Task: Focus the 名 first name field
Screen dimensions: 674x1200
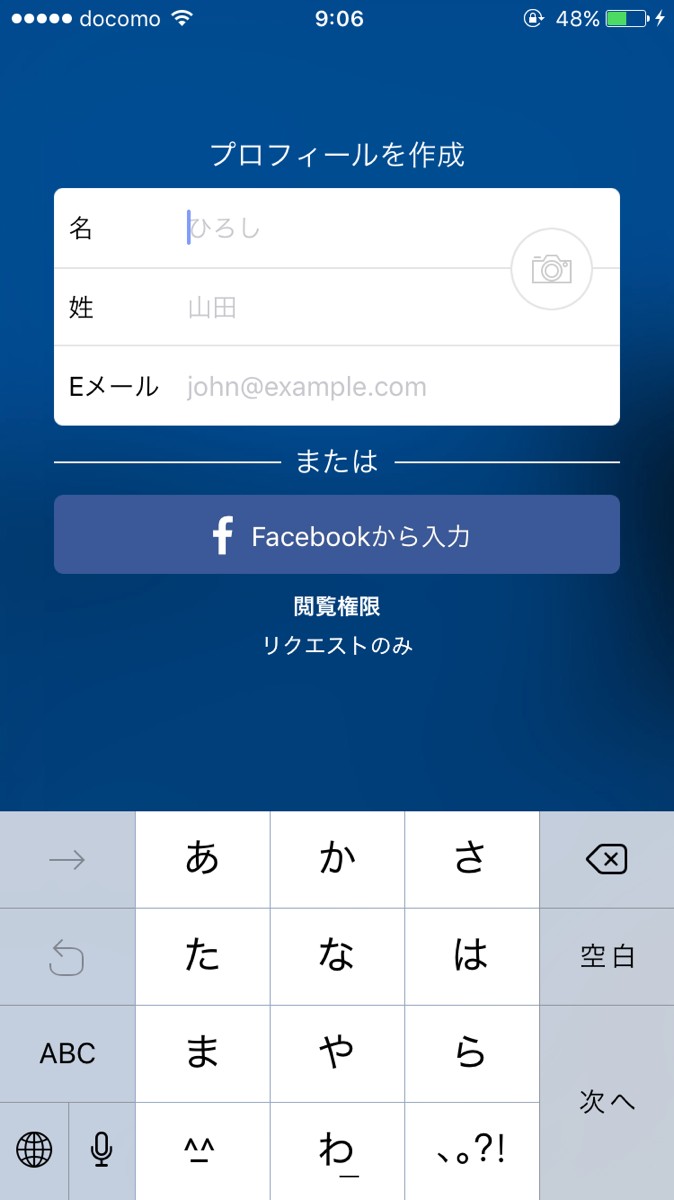Action: 340,229
